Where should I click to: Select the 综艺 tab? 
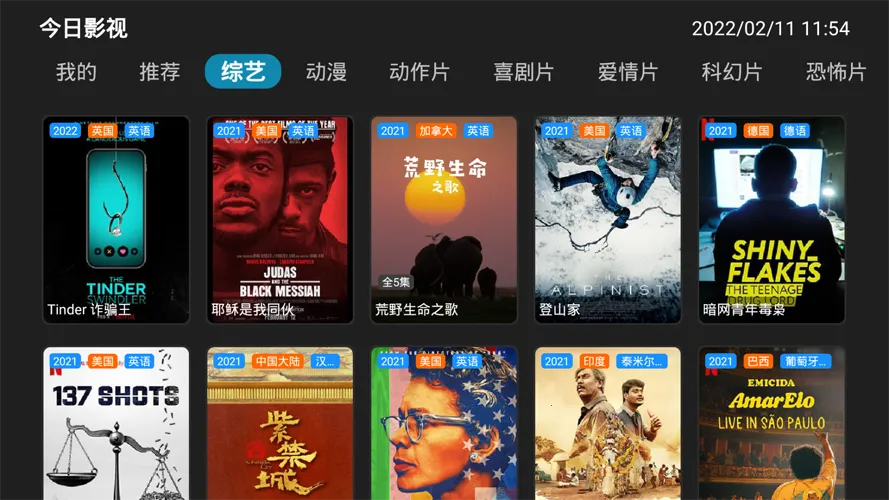pyautogui.click(x=243, y=72)
